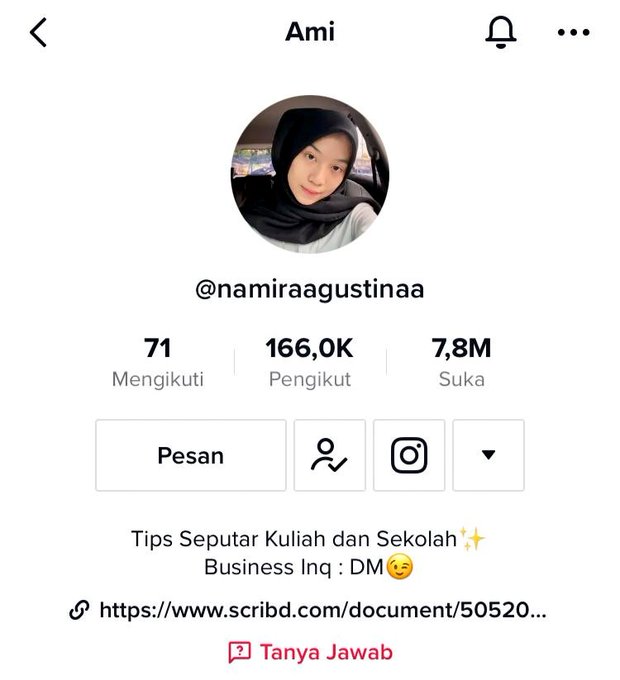
Task: View Ami's profile picture
Action: click(x=310, y=175)
